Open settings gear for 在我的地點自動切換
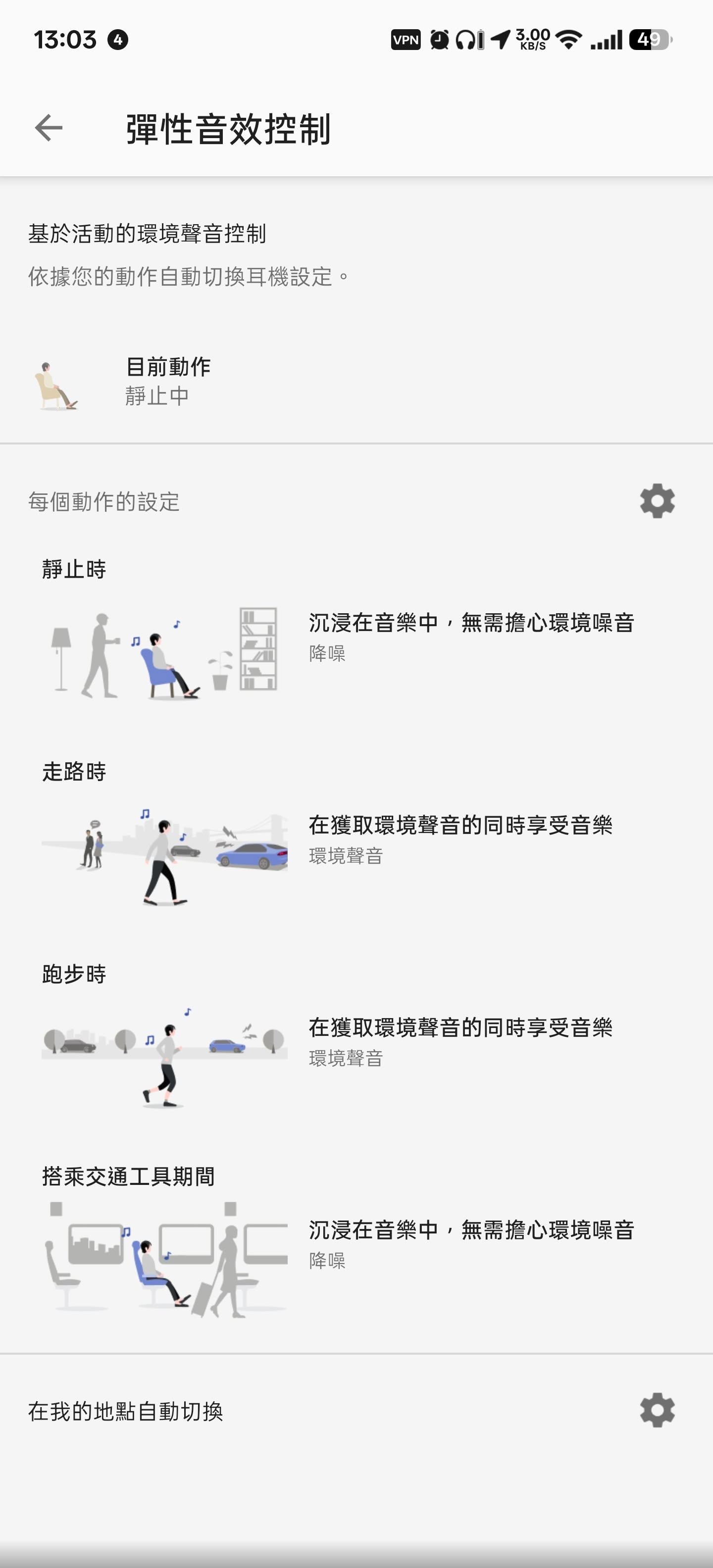The width and height of the screenshot is (713, 1568). (657, 1410)
